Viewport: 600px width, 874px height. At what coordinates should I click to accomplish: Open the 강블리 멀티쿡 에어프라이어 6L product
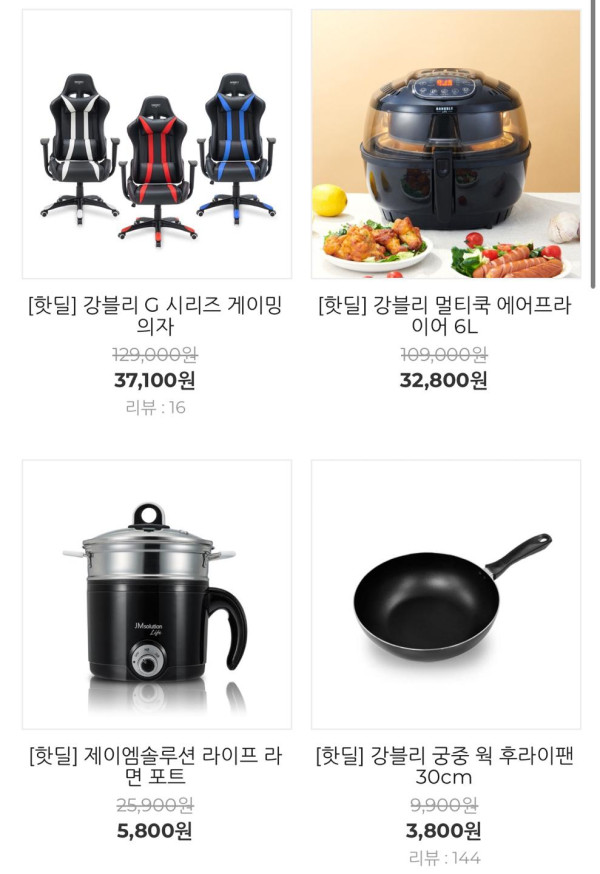pyautogui.click(x=445, y=145)
